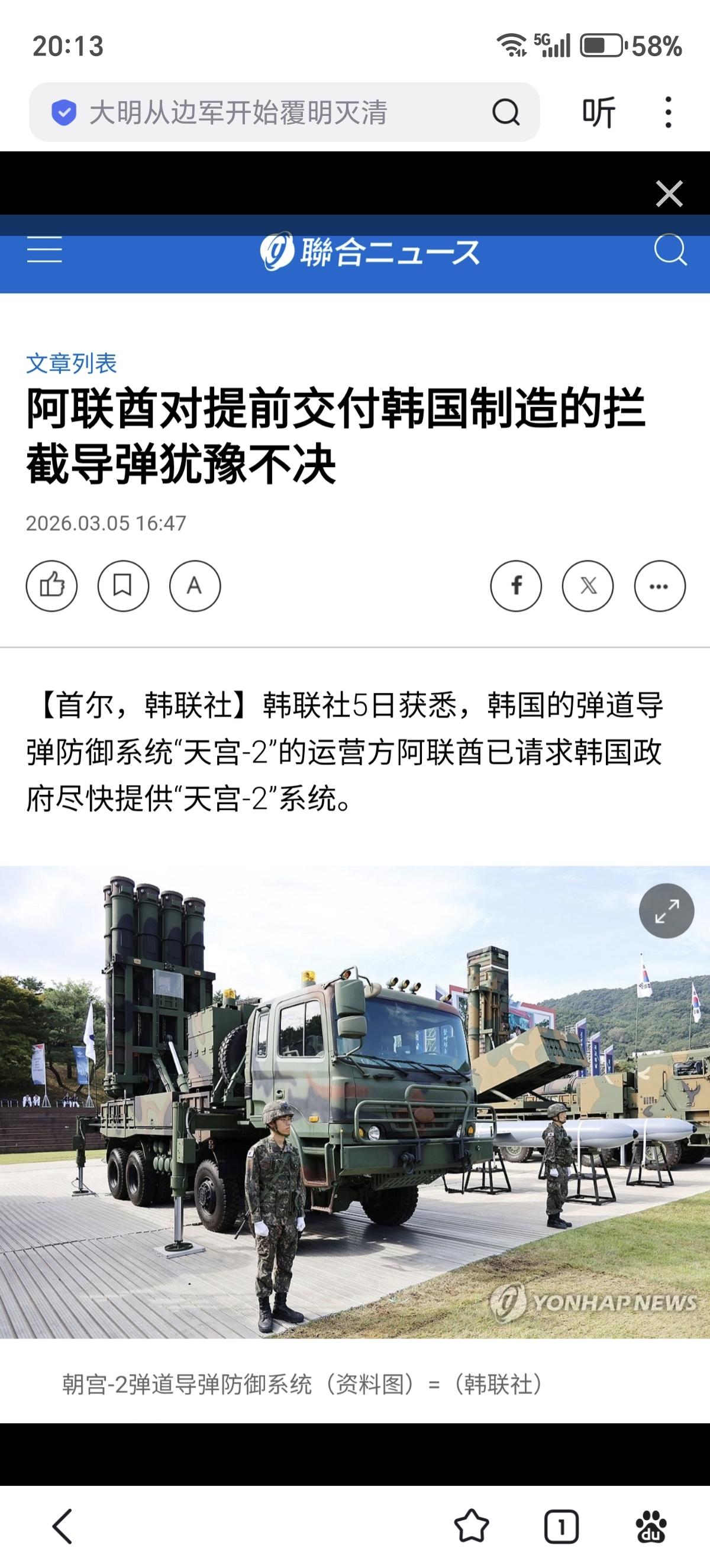Like the article with the thumbs-up
This screenshot has height=1568, width=710.
pos(53,586)
